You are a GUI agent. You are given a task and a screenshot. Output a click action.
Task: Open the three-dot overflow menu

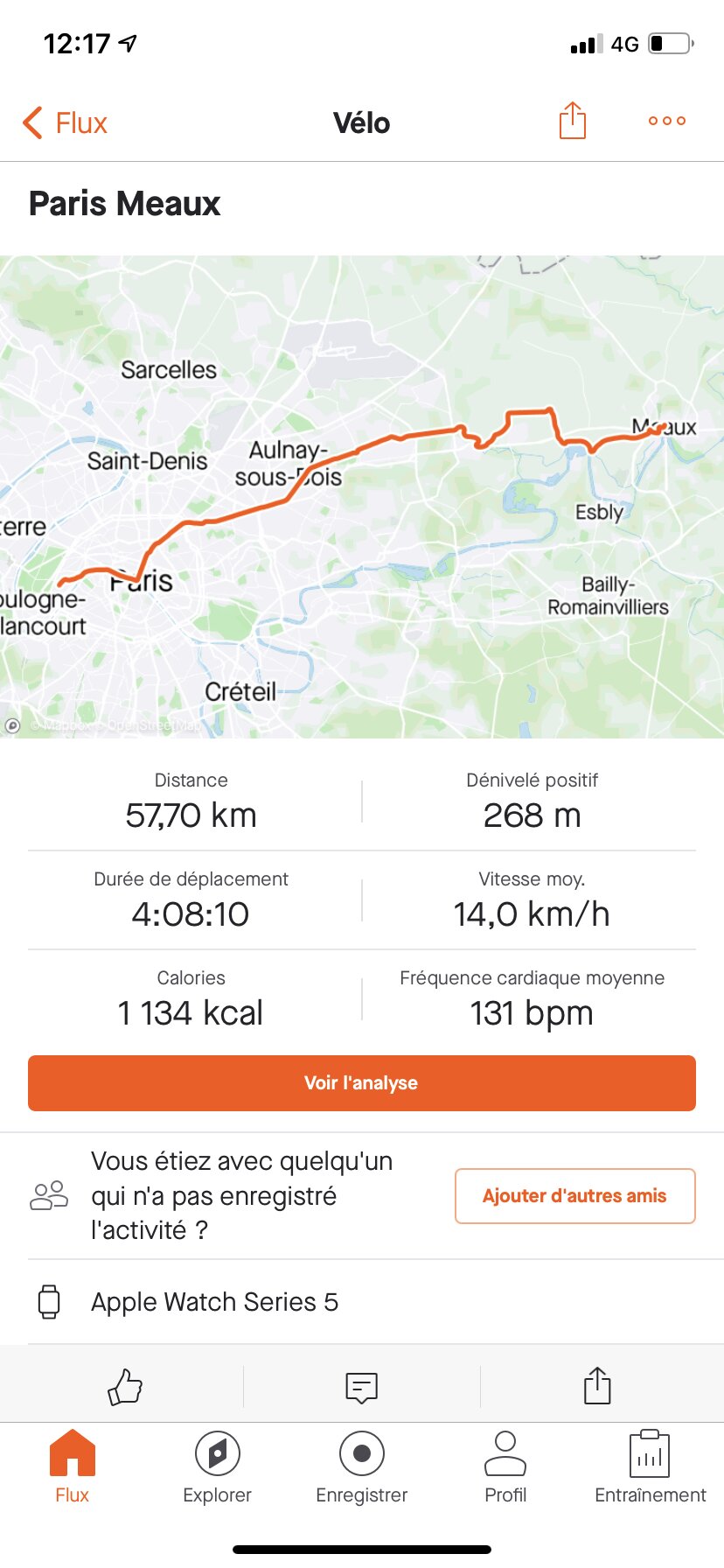[x=666, y=121]
